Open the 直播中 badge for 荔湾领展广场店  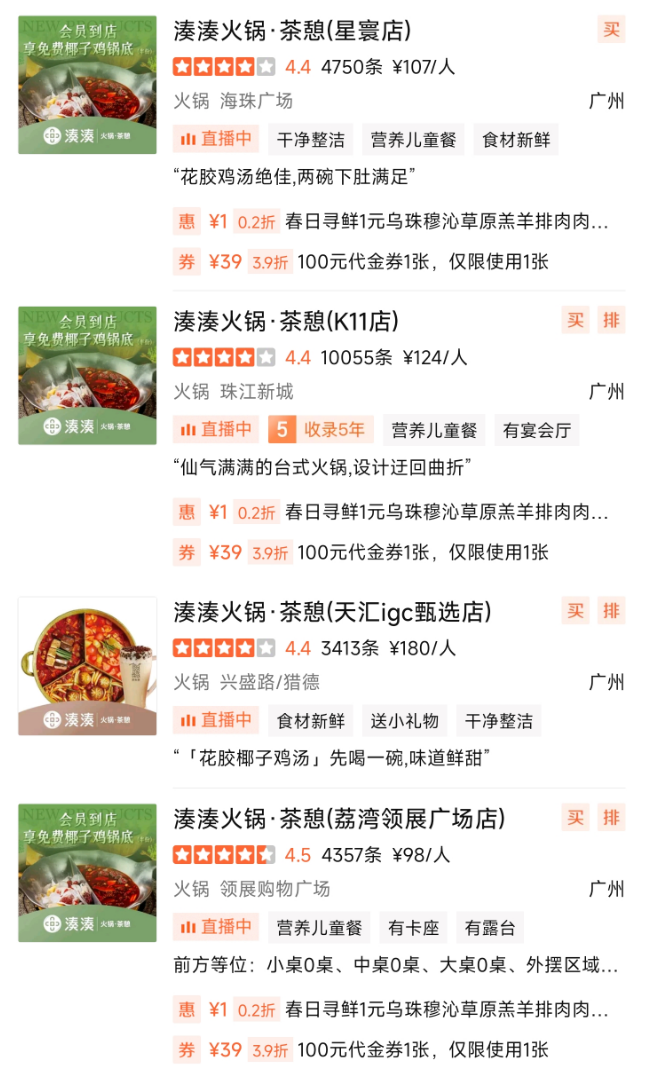click(216, 927)
